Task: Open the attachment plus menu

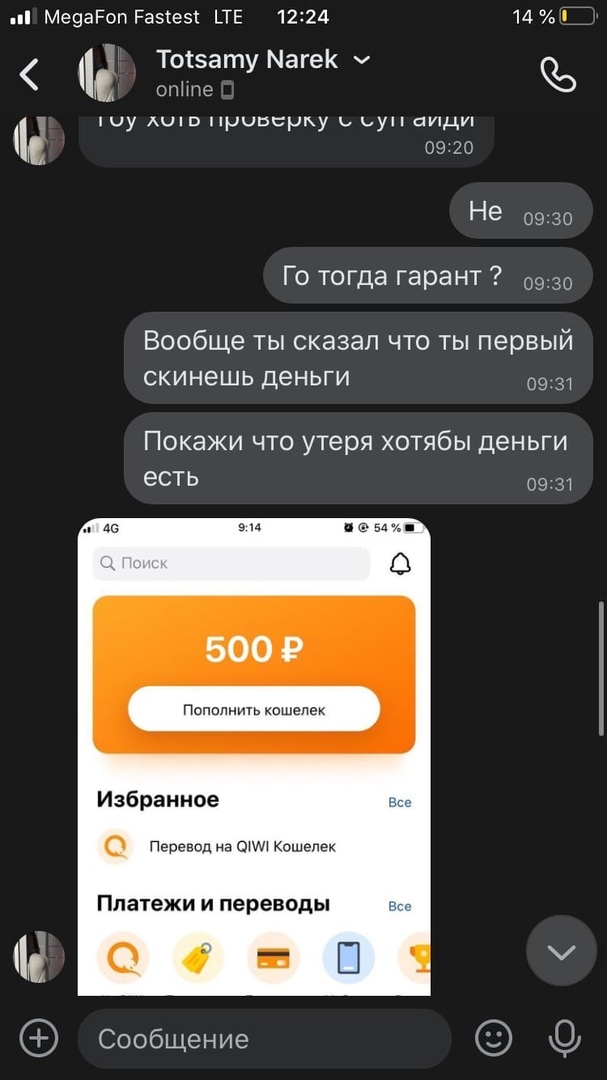Action: coord(38,1038)
